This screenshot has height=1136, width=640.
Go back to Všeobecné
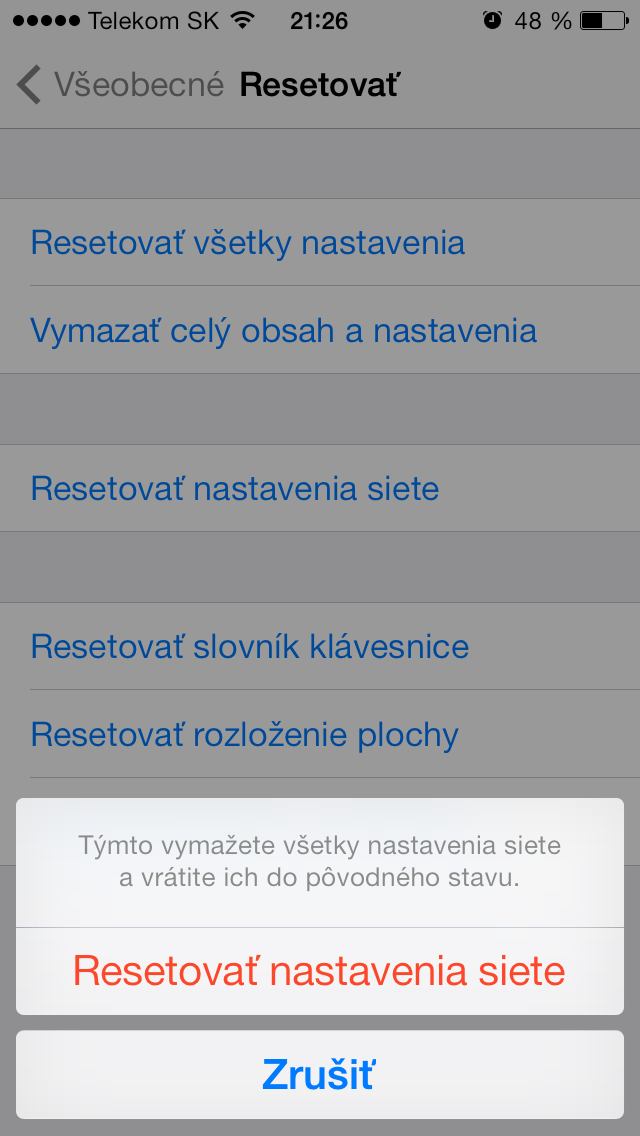[120, 85]
